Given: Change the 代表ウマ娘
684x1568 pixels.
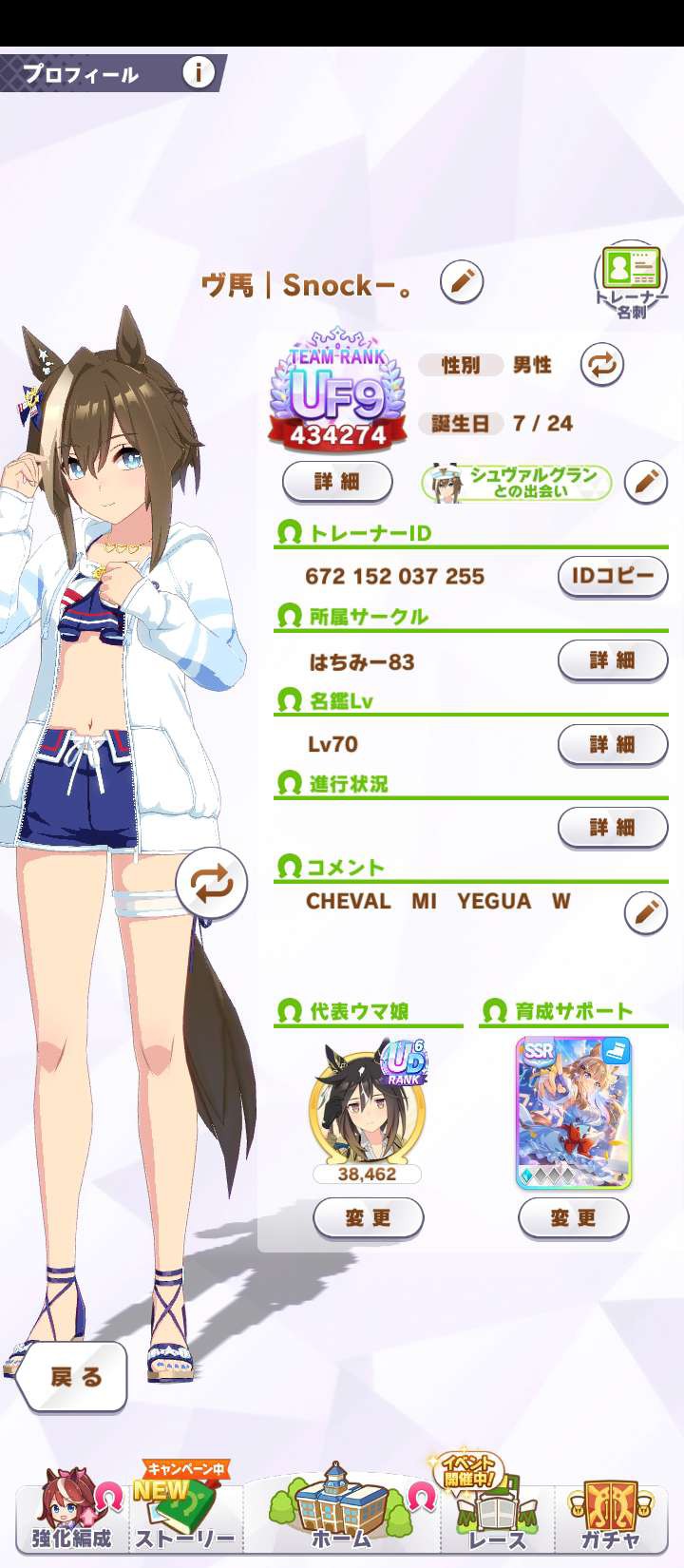Looking at the screenshot, I should coord(368,1218).
